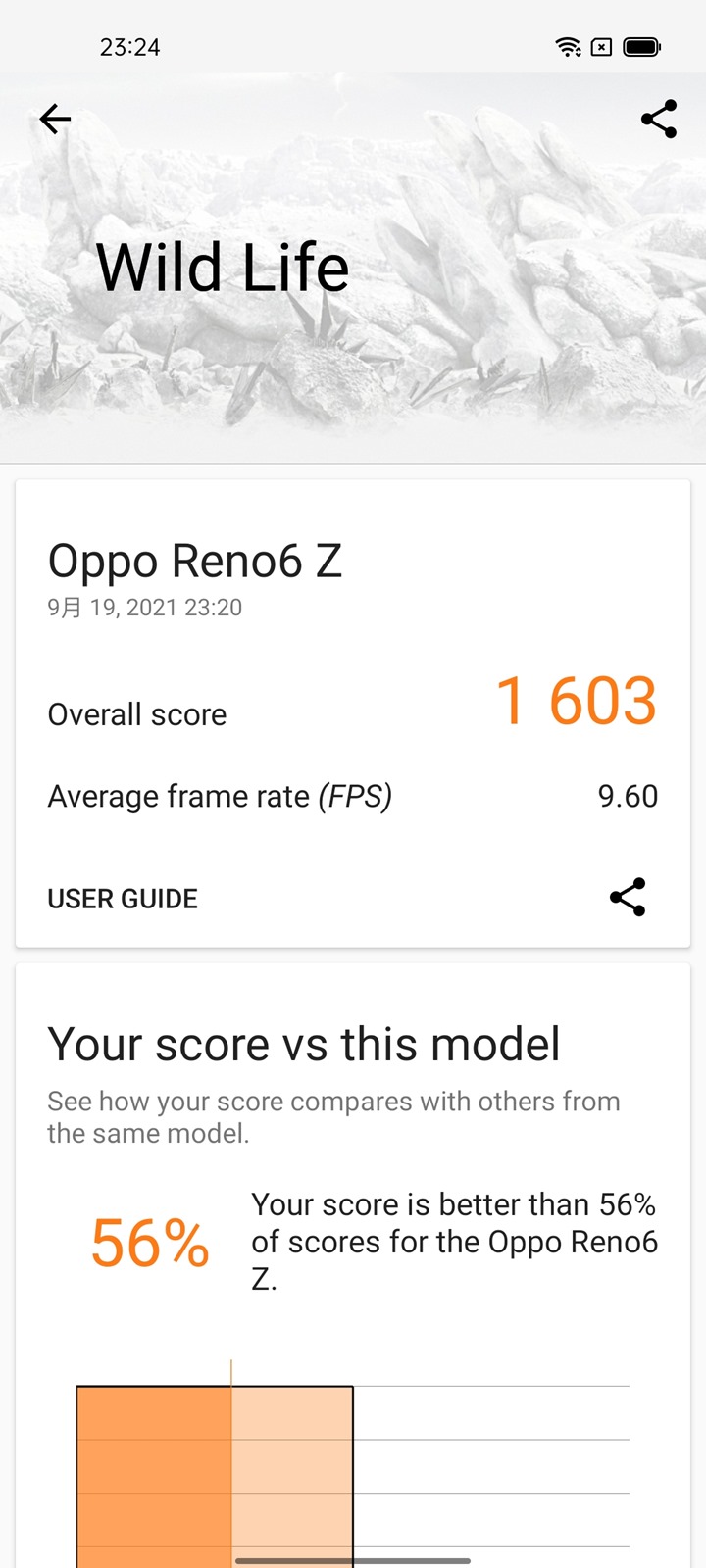Share results via top-right share icon
This screenshot has width=706, height=1568.
click(x=658, y=120)
